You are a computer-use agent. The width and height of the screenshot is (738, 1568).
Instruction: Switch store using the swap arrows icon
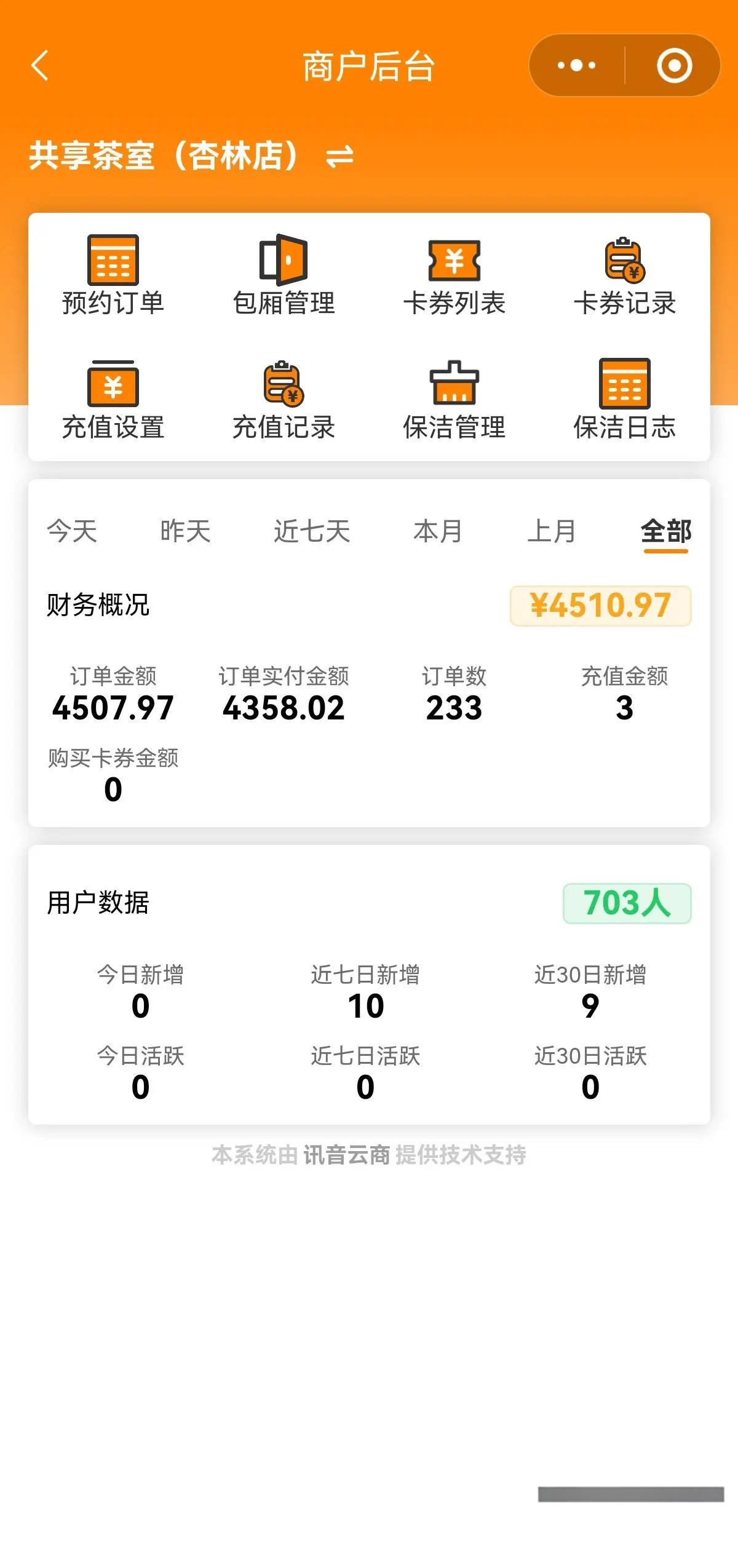point(339,156)
